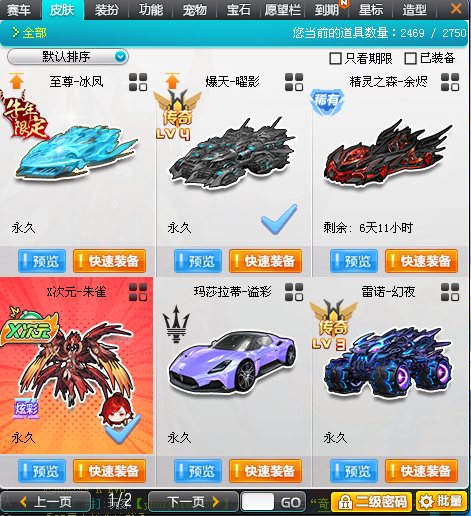Tap the GO button

[291, 502]
